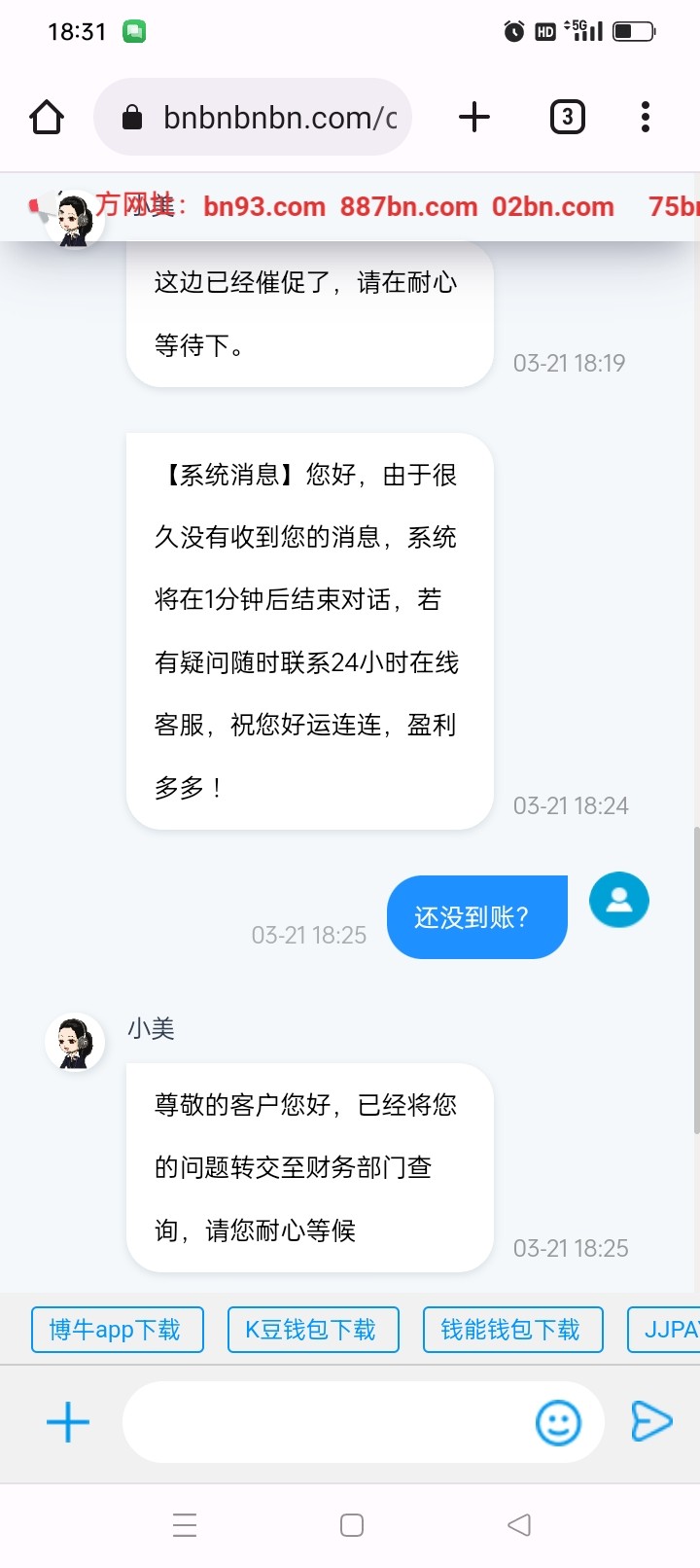The width and height of the screenshot is (700, 1568).
Task: Open the tab switcher showing 3
Action: (568, 118)
